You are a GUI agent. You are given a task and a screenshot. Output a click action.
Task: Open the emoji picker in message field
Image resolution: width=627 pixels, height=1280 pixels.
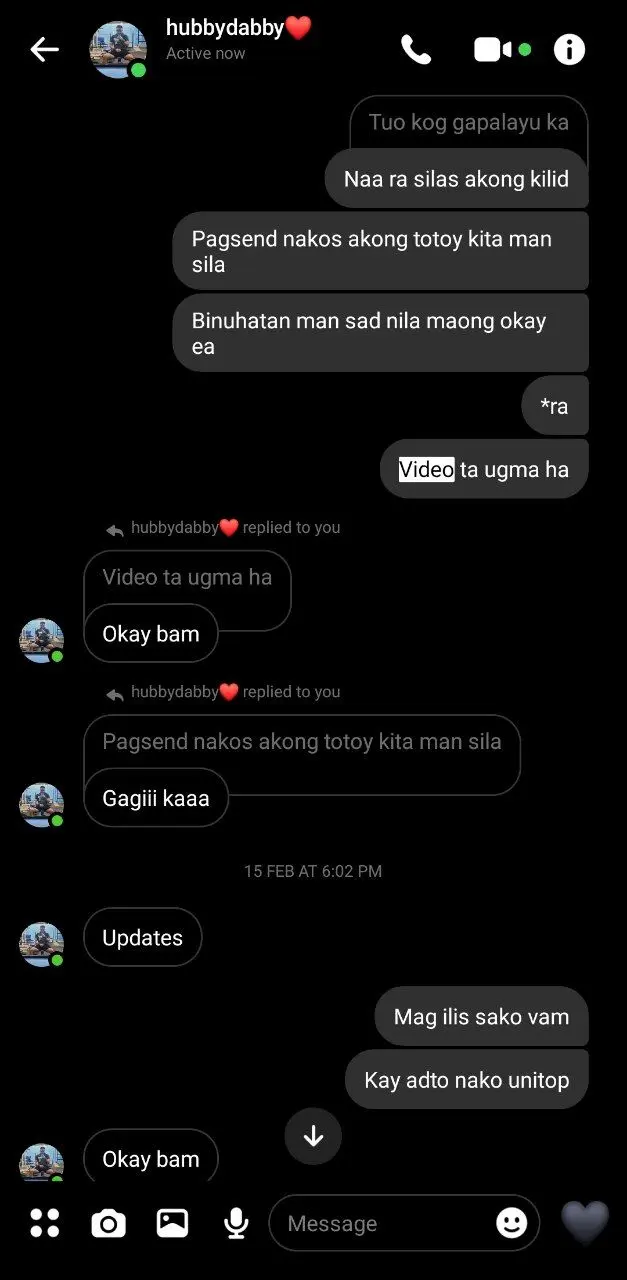[511, 1223]
